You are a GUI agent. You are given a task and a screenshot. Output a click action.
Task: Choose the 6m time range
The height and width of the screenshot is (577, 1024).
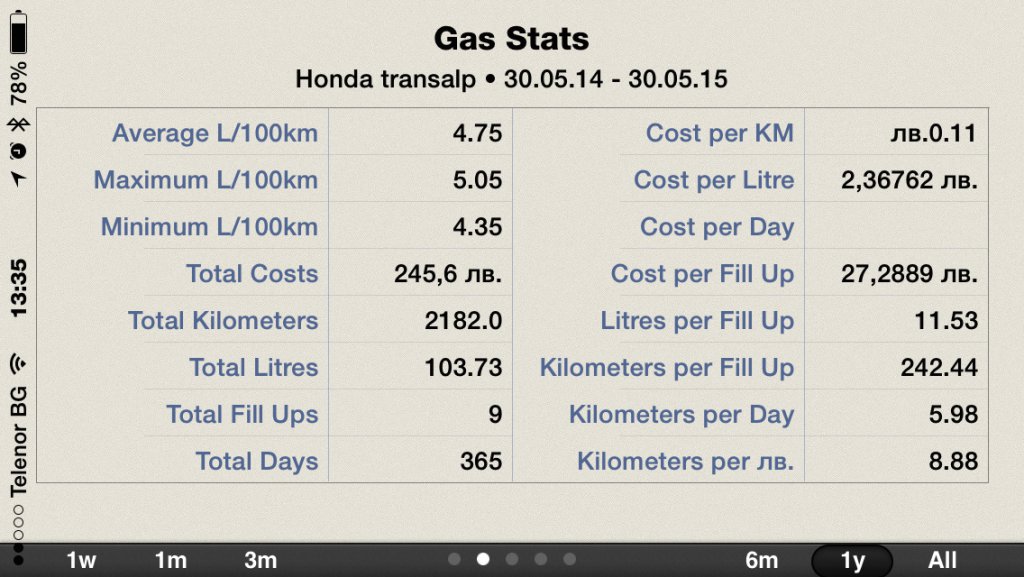(762, 560)
